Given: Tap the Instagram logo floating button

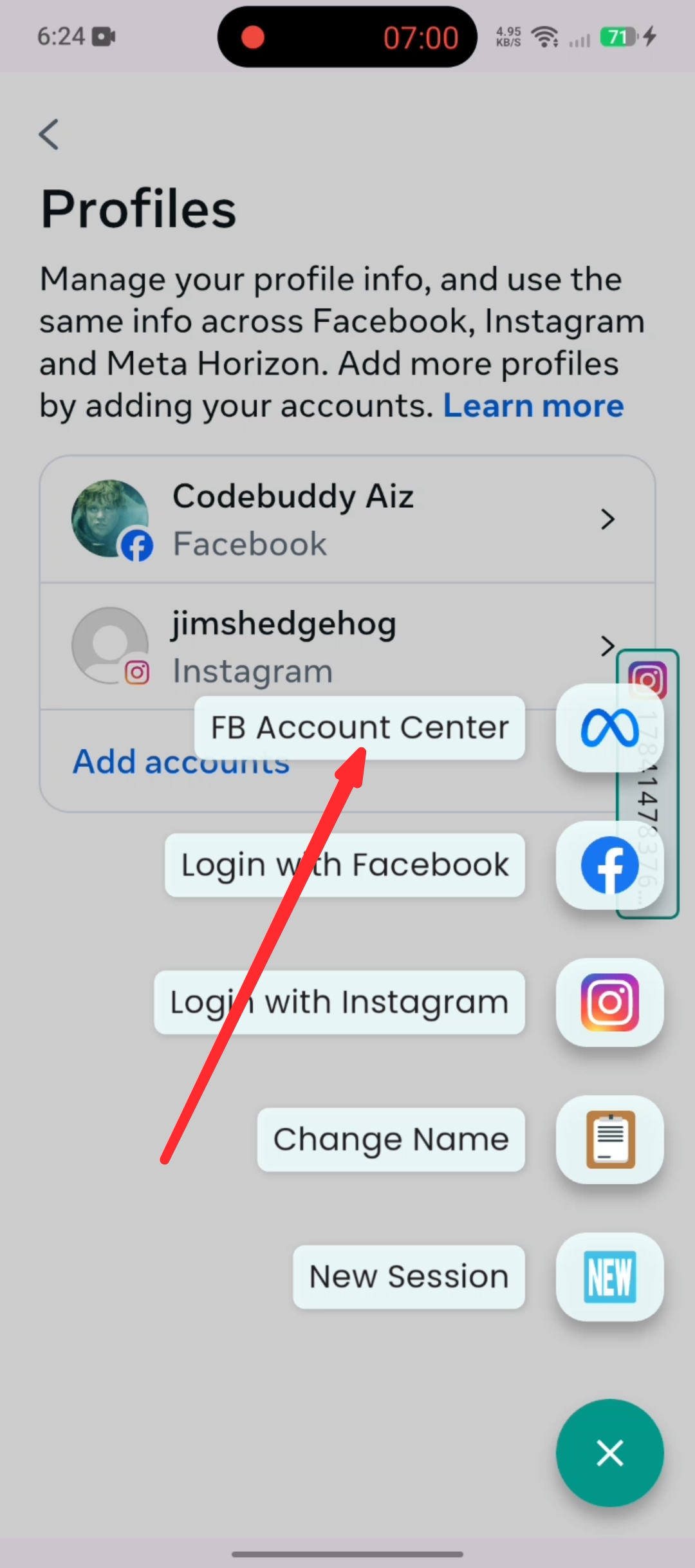Looking at the screenshot, I should (x=609, y=1002).
